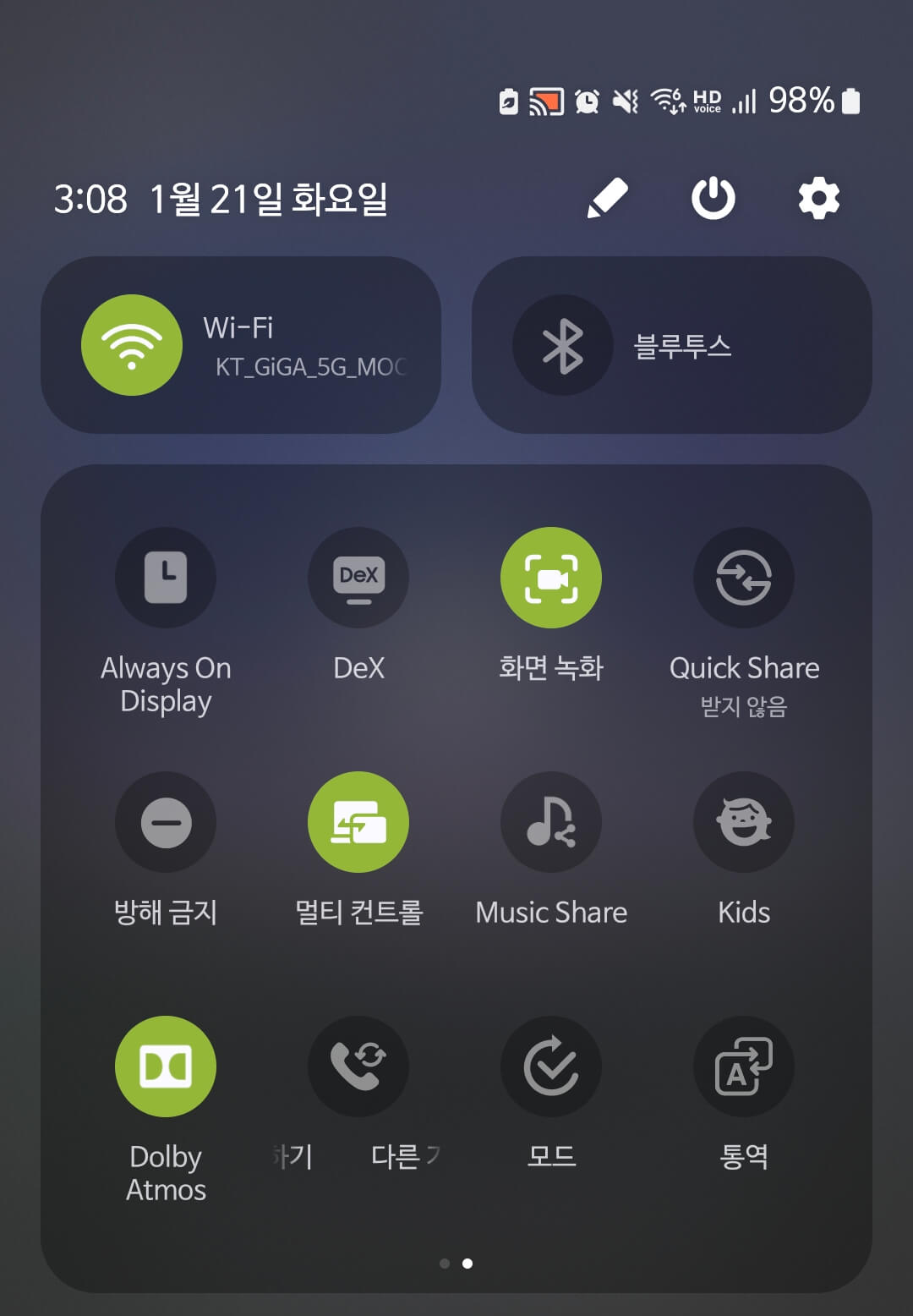Open the 통역 interpreter tool
This screenshot has height=1316, width=913.
744,1067
